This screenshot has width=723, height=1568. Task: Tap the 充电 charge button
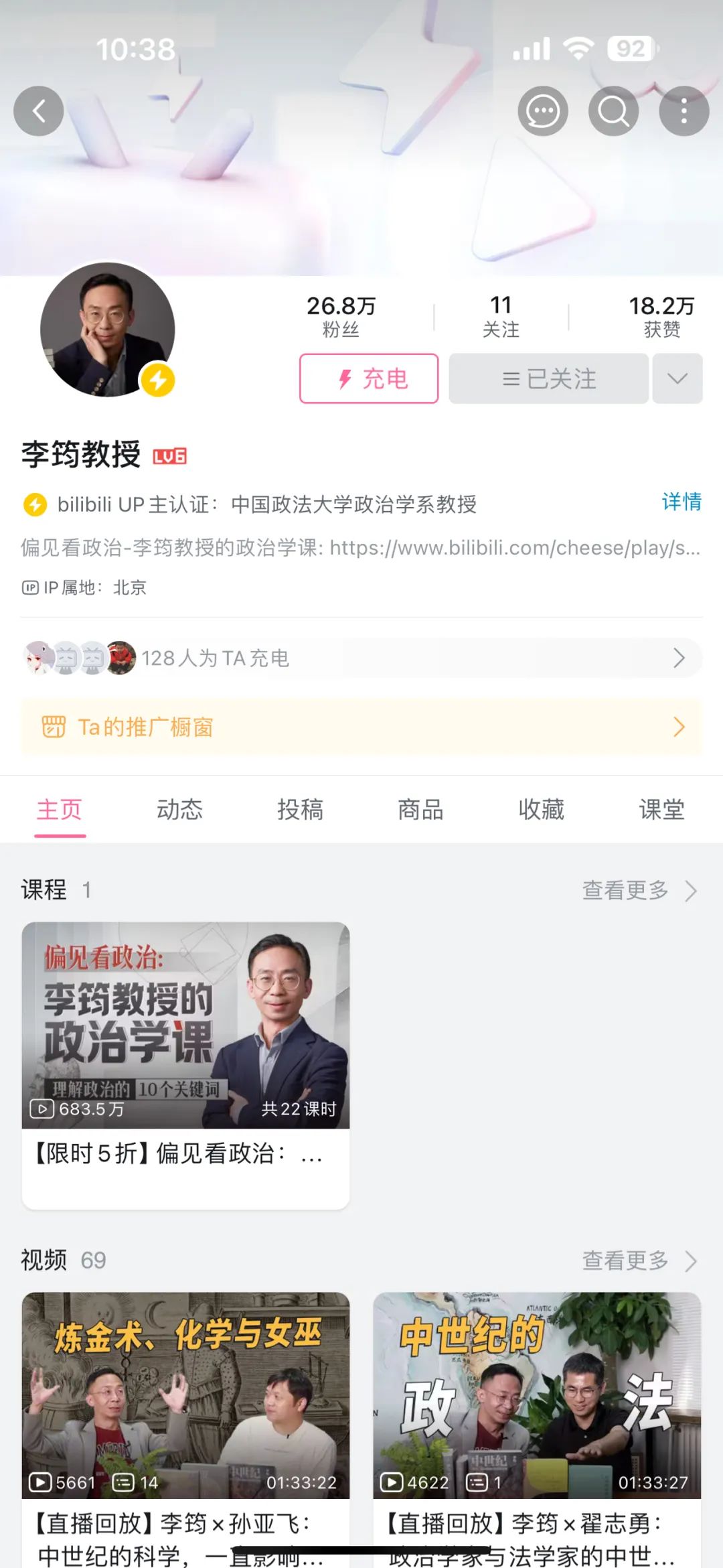coord(369,379)
